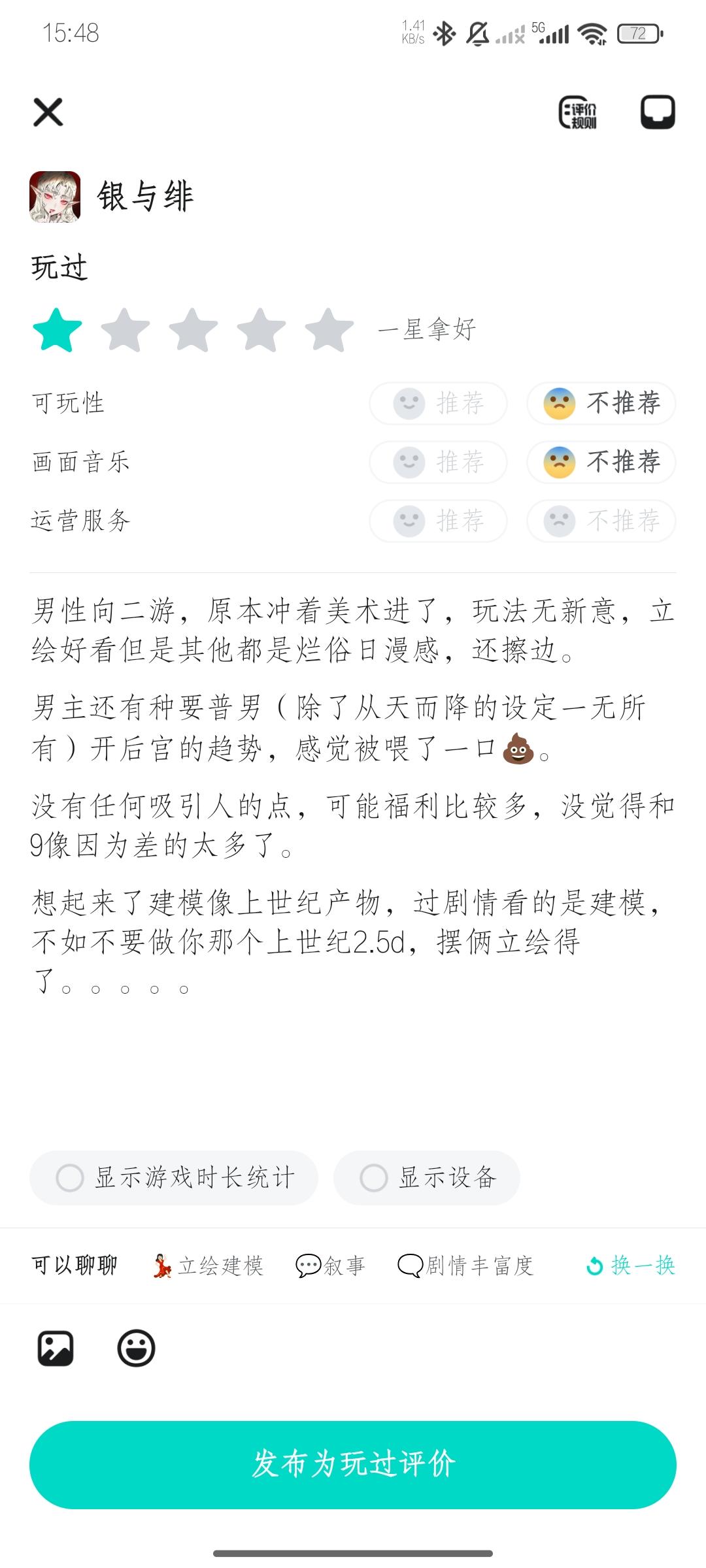Open the 评价规则 review rules icon
The image size is (706, 1568).
tap(578, 112)
